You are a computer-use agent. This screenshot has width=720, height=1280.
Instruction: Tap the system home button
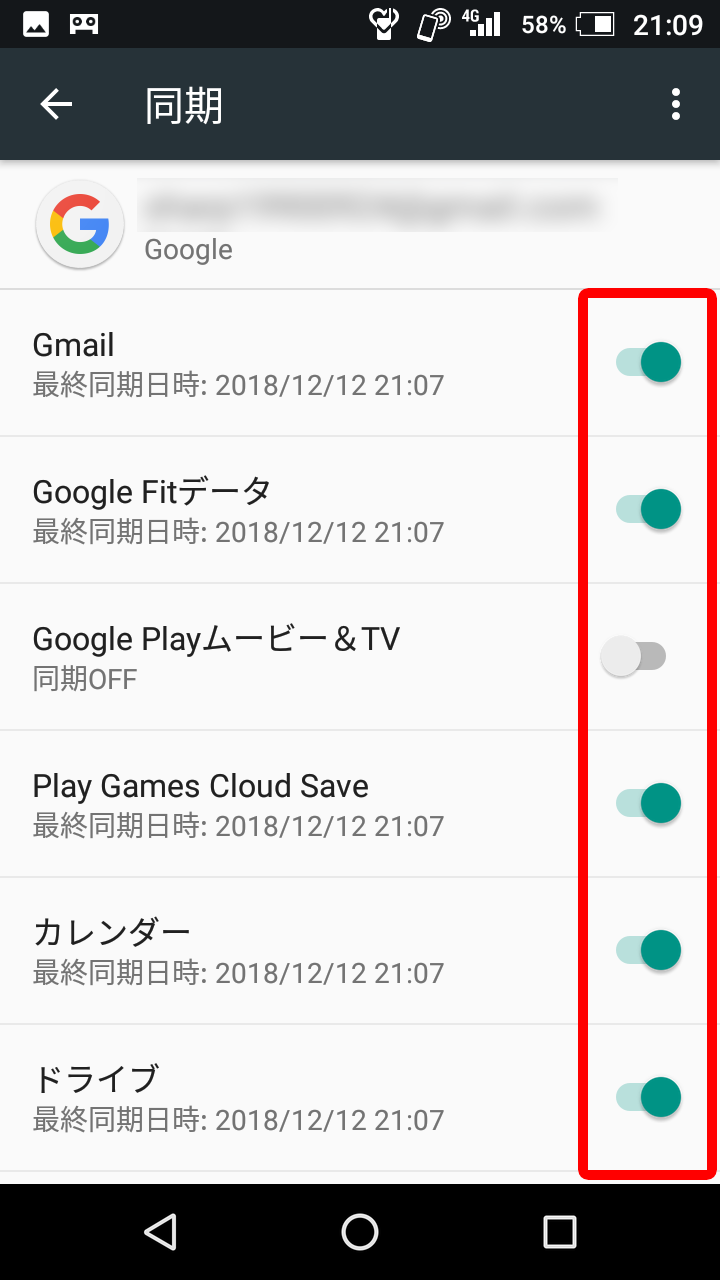point(360,1232)
